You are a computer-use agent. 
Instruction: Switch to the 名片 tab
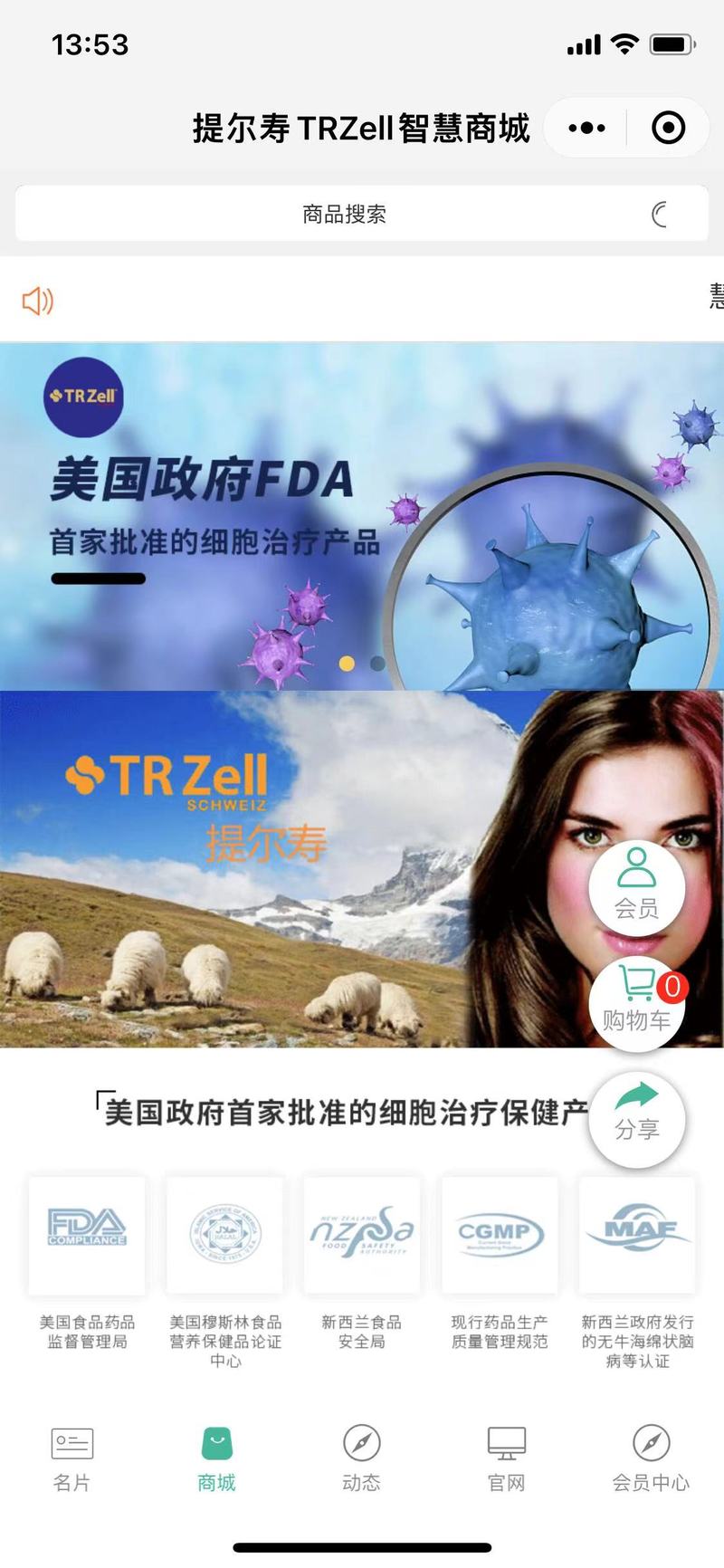[x=72, y=1458]
